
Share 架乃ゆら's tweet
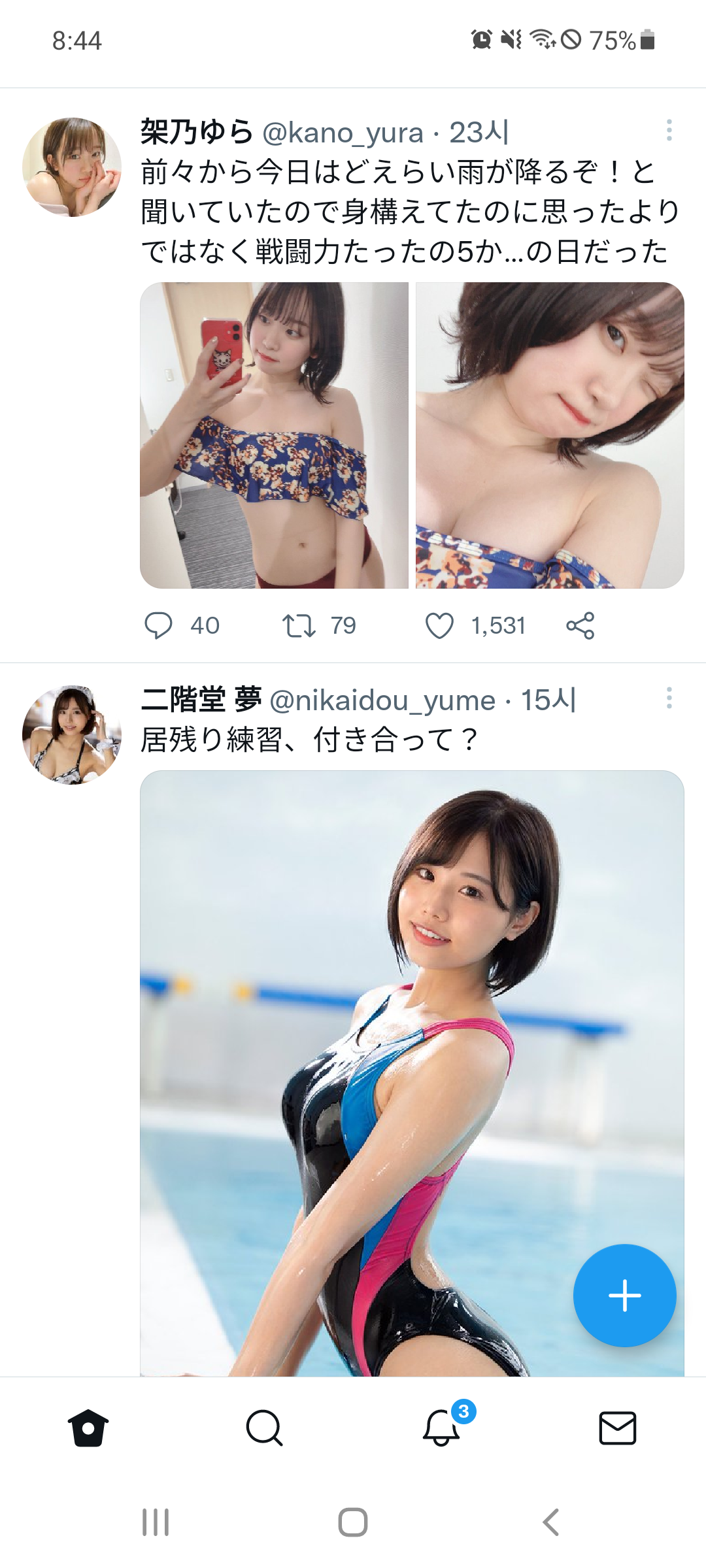pos(580,625)
